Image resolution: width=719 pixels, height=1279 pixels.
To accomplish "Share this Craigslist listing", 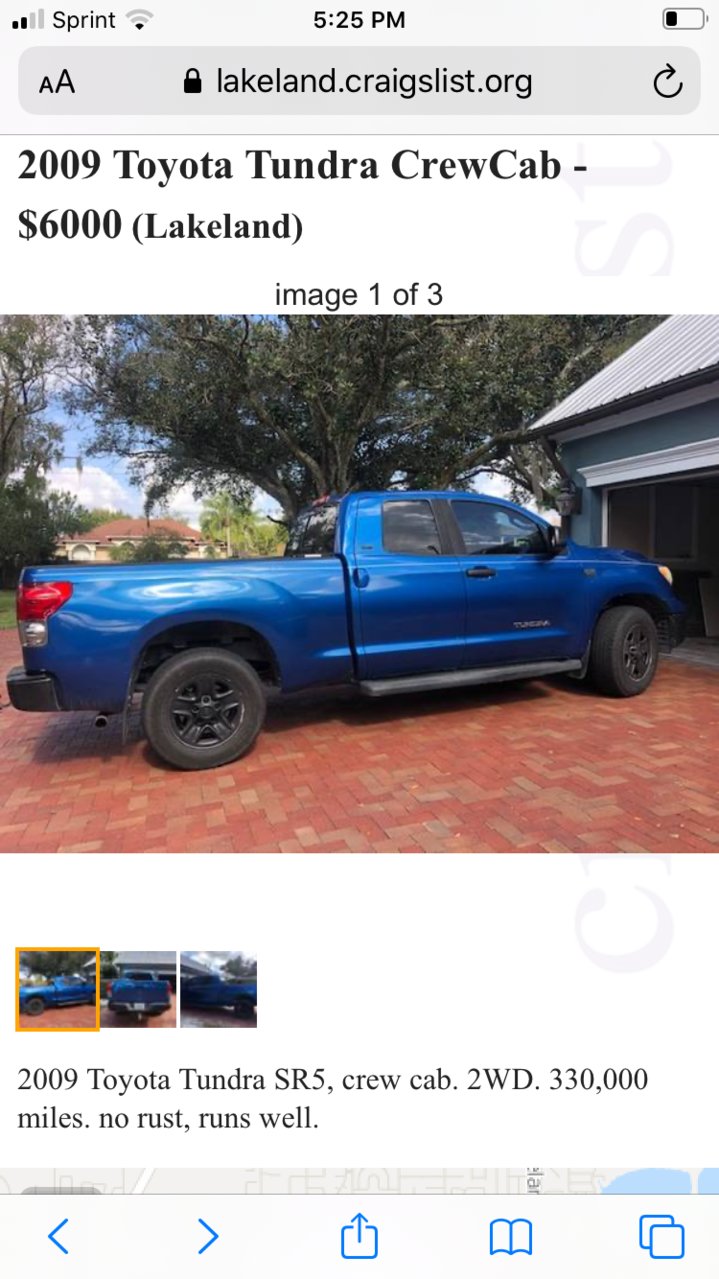I will [359, 1237].
